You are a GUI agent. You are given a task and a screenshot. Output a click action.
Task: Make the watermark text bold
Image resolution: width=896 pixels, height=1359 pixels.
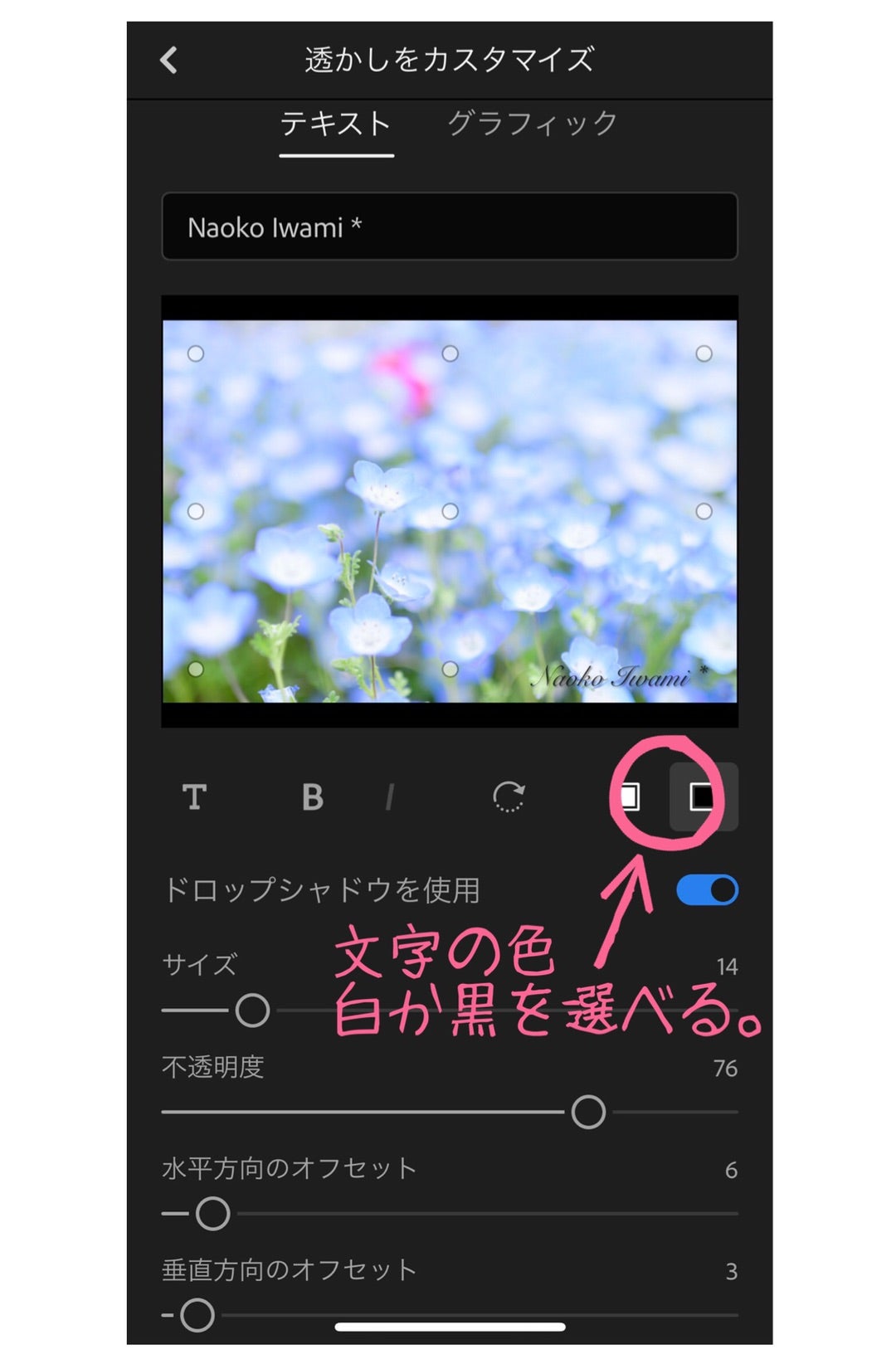coord(312,796)
